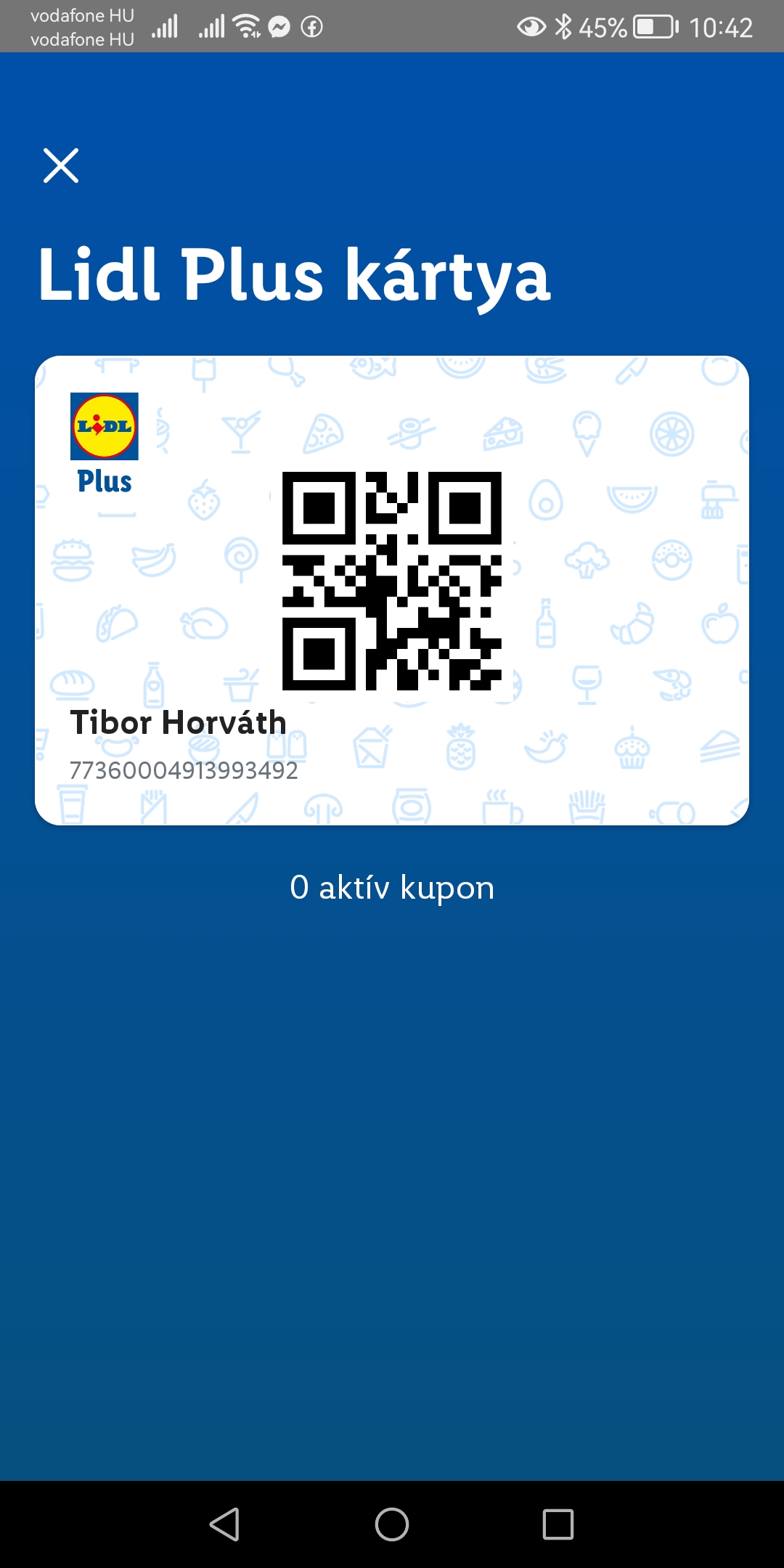Tap the Wi-Fi icon in the status bar
784x1568 pixels.
coord(245,25)
